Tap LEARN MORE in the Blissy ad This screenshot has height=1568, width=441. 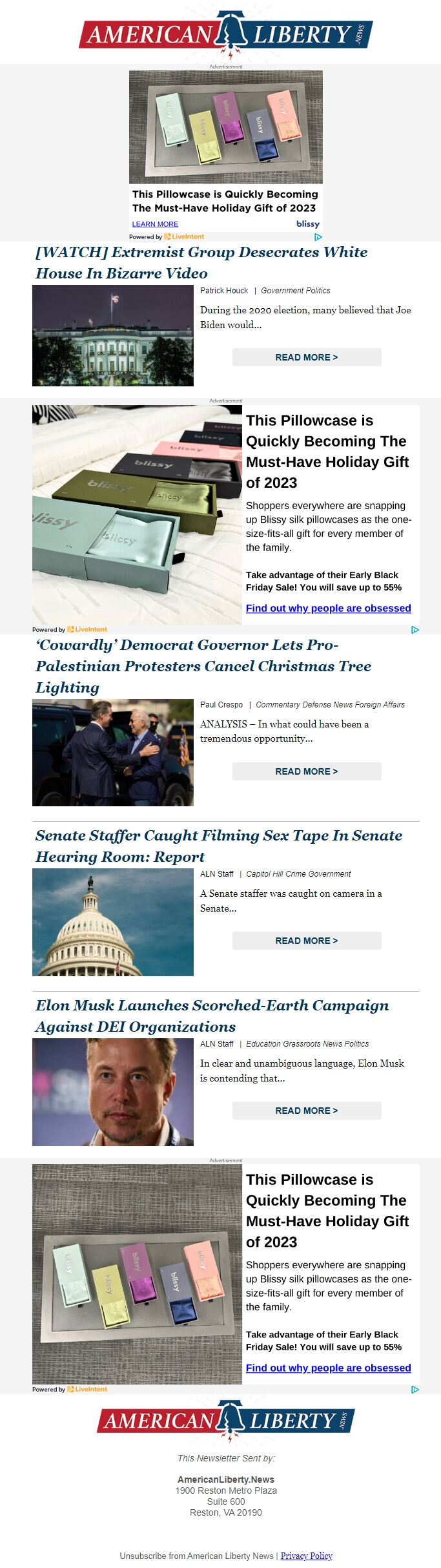point(155,224)
